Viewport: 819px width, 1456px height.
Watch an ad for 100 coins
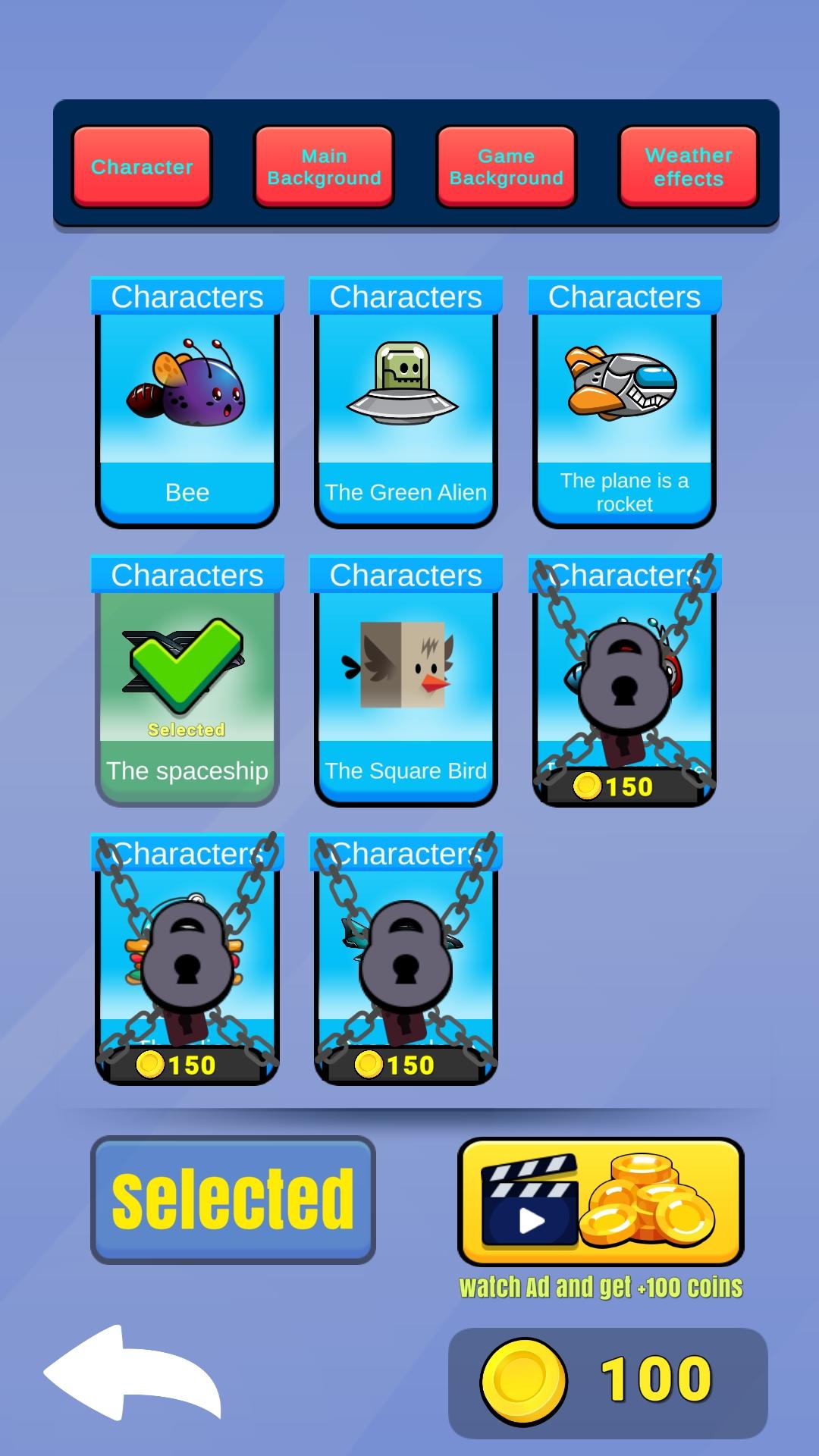(601, 1201)
